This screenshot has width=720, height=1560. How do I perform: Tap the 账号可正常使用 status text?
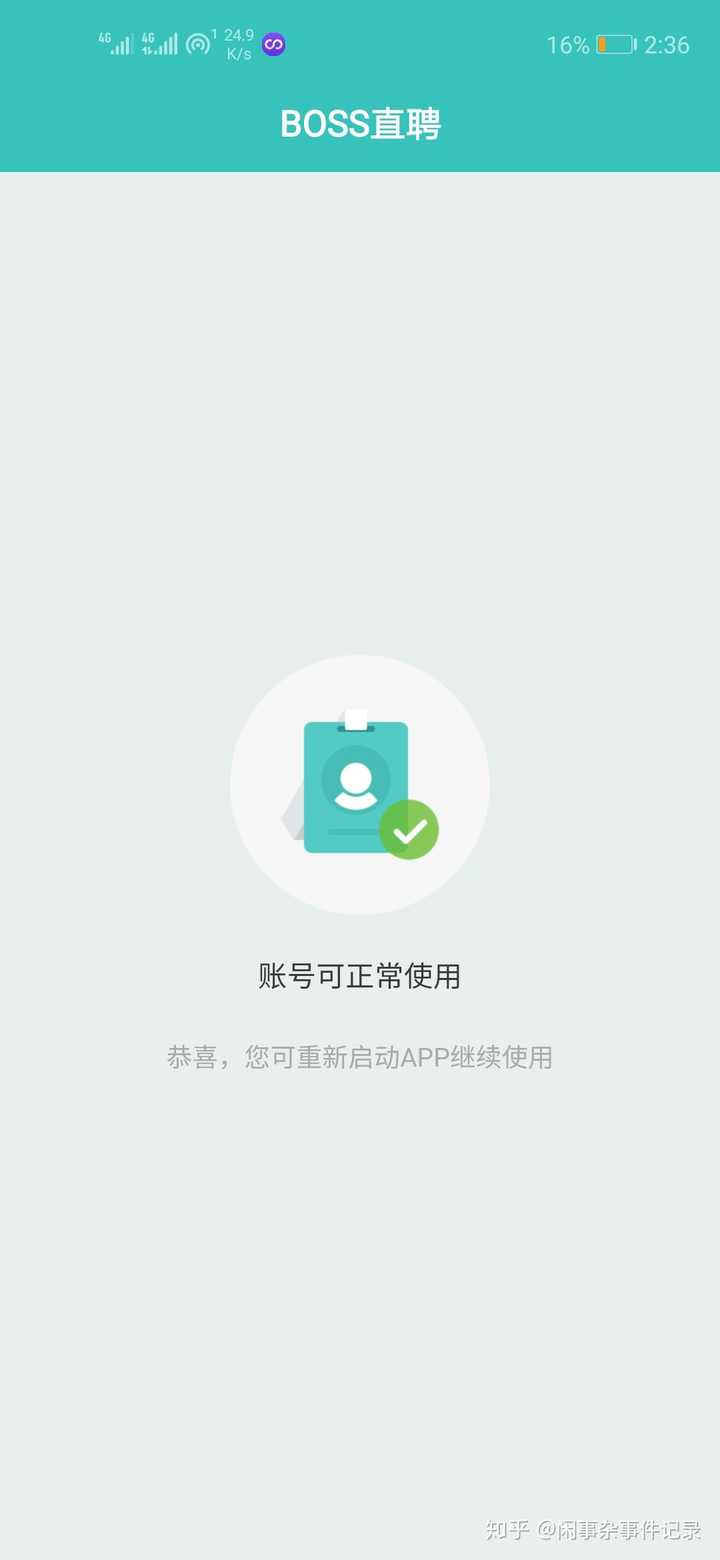coord(360,975)
